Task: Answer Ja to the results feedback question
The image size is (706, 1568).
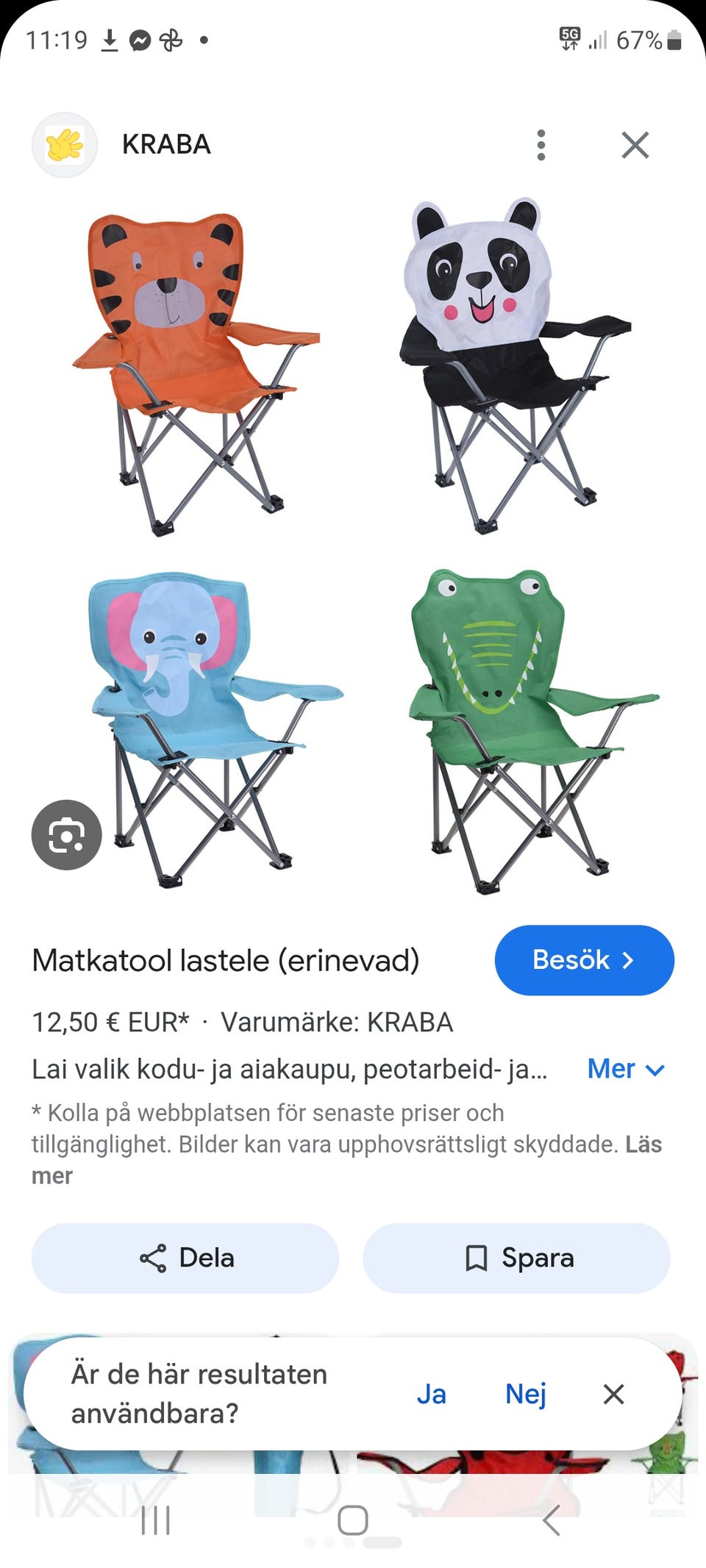Action: (x=432, y=1393)
